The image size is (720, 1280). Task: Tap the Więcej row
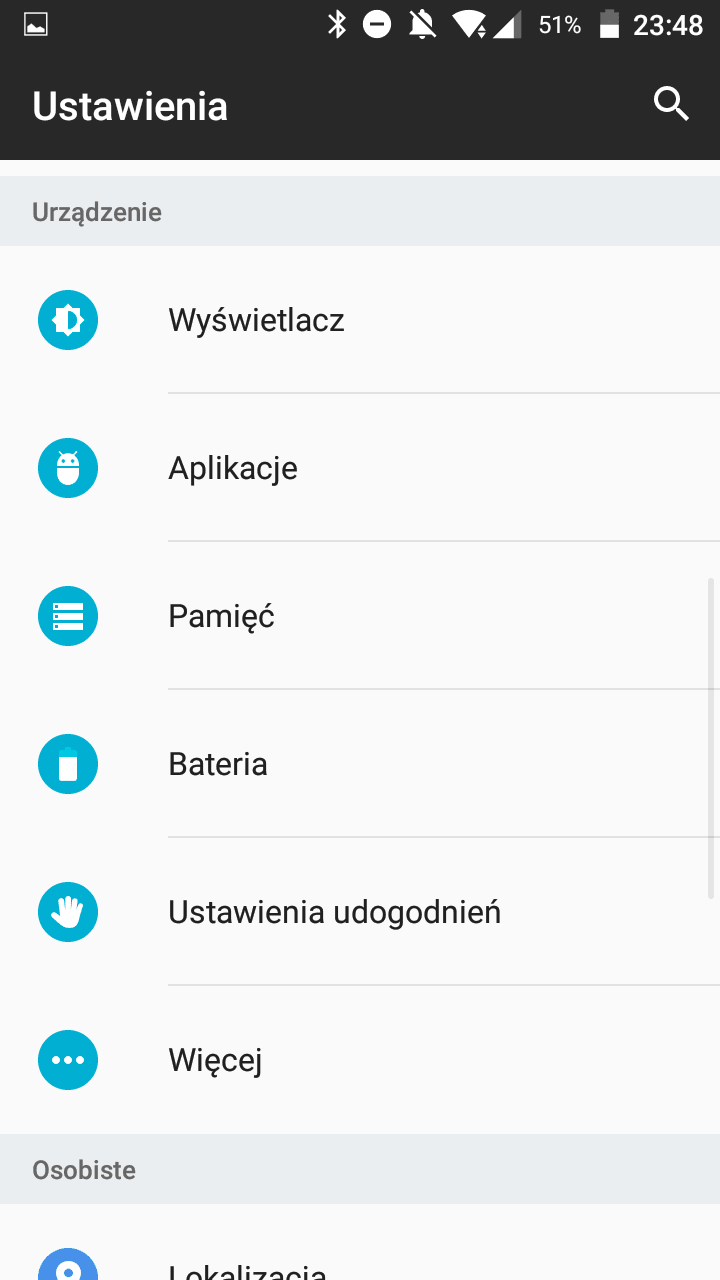click(x=360, y=1060)
